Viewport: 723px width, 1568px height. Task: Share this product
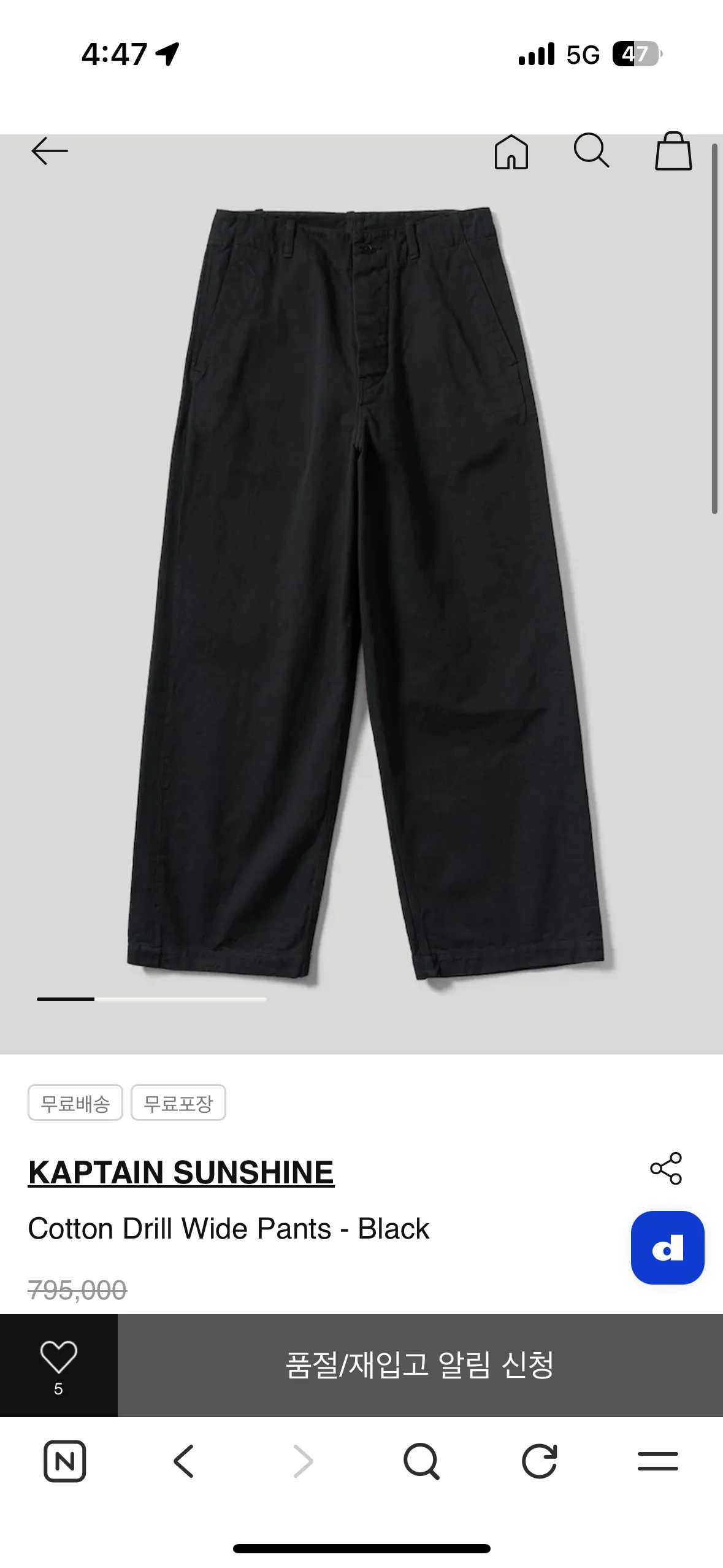click(x=666, y=1168)
